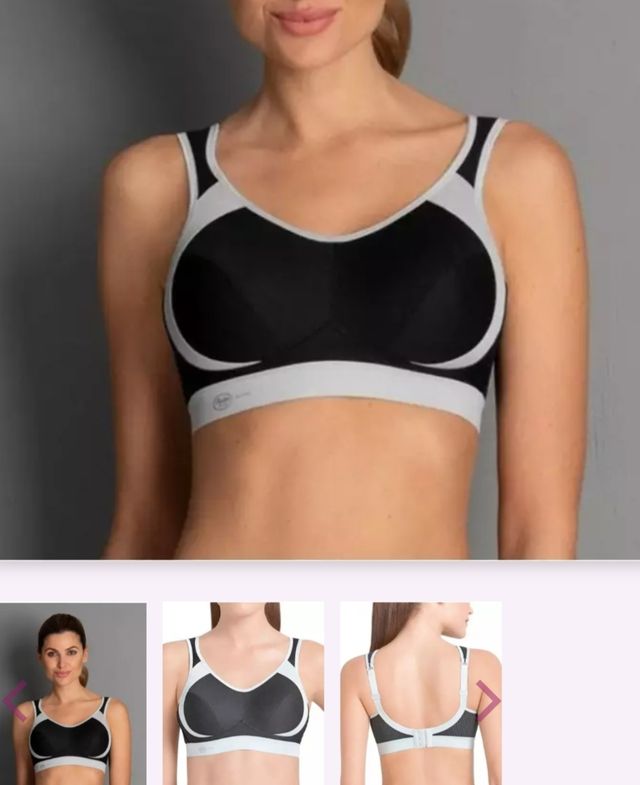This screenshot has height=785, width=640.
Task: Open the large main product image
Action: coord(320,279)
